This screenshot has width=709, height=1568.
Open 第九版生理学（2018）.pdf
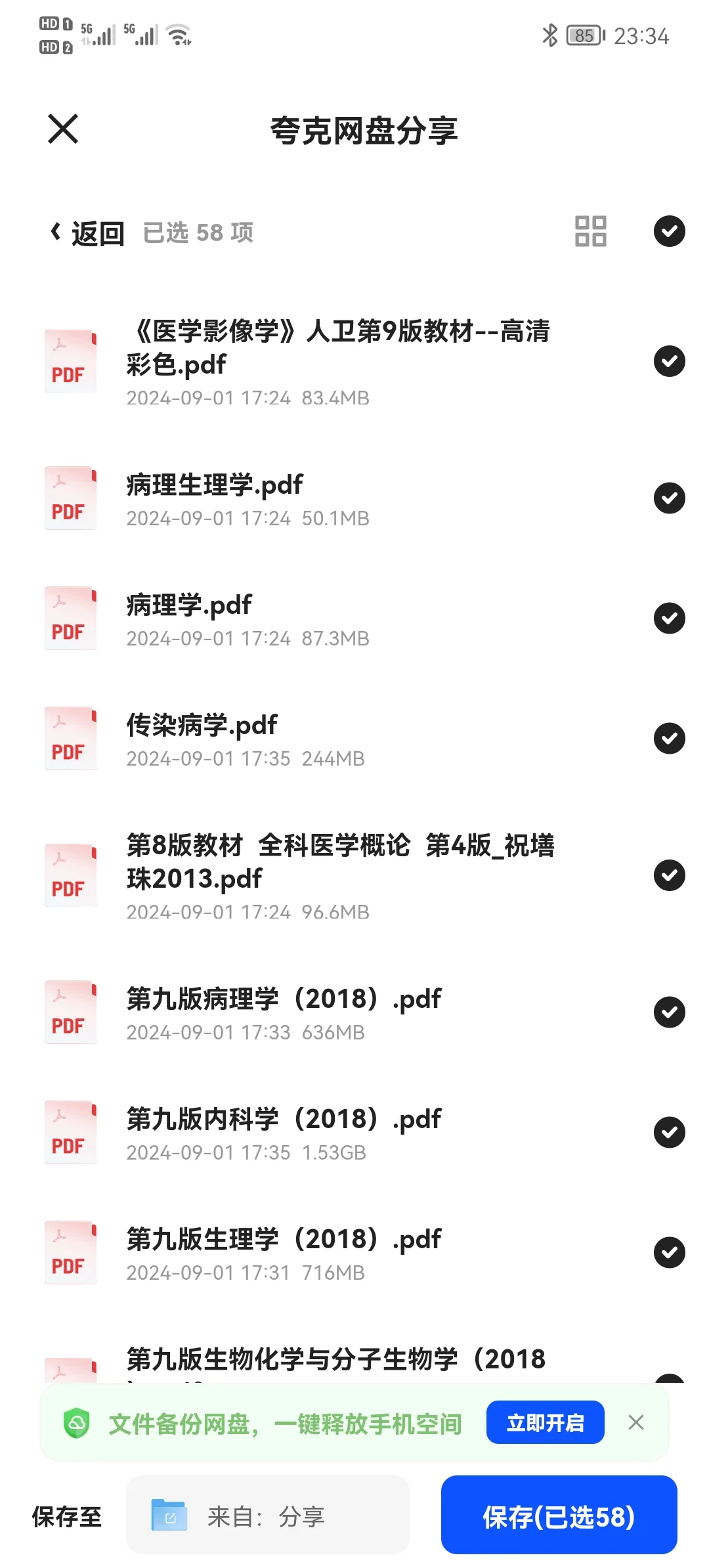pos(354,1253)
